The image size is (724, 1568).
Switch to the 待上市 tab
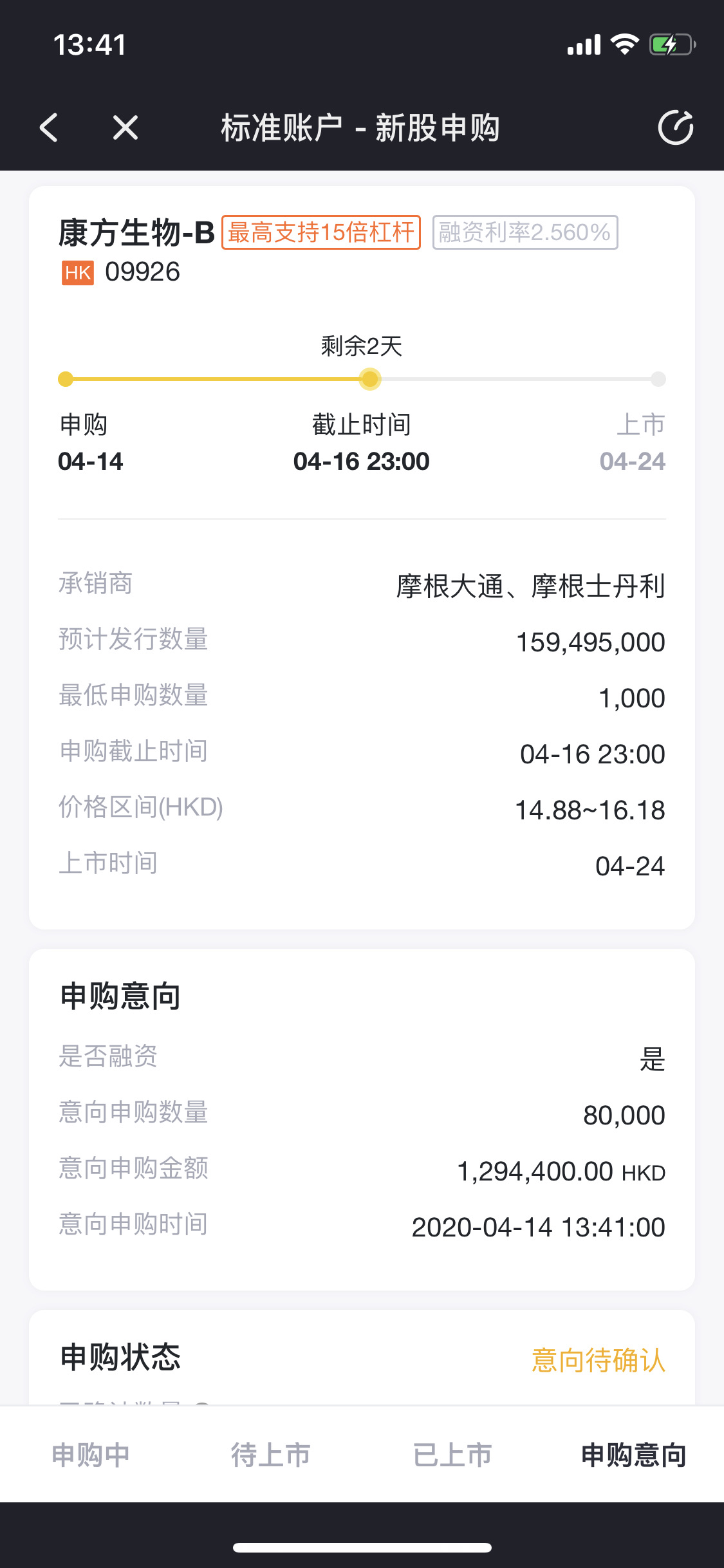[x=271, y=1455]
